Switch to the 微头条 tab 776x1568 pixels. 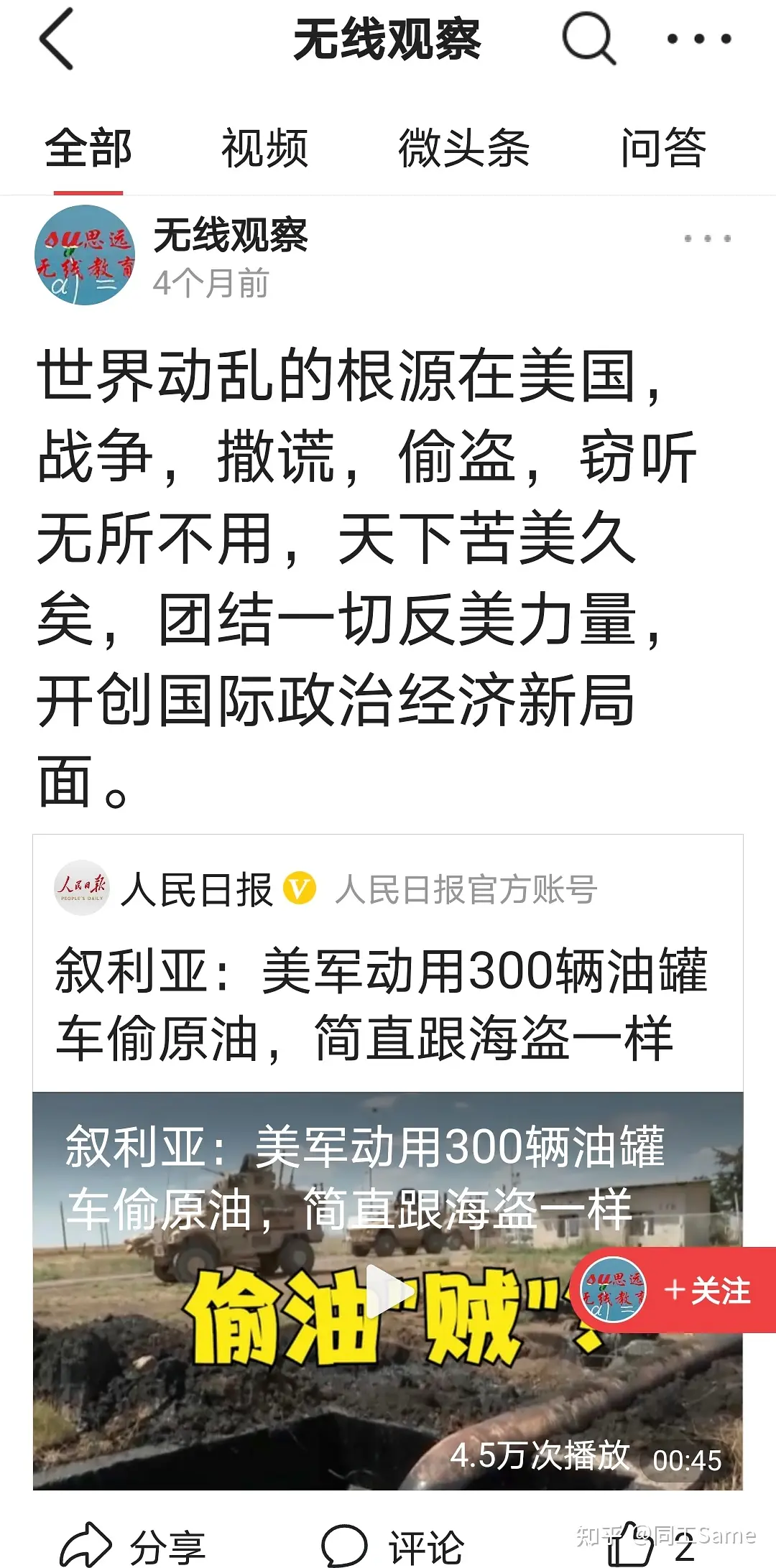(463, 149)
